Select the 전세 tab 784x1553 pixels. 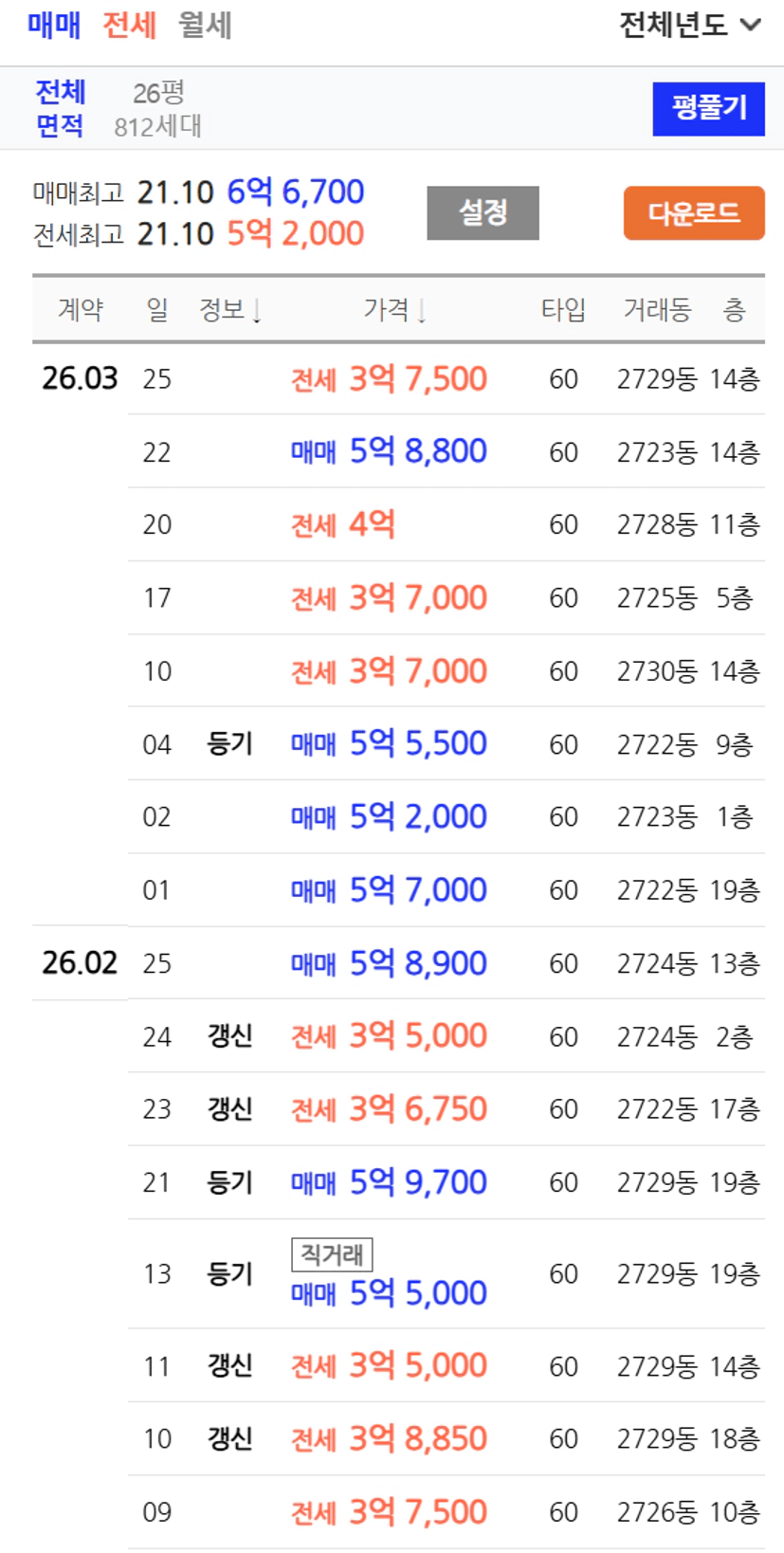pos(129,26)
